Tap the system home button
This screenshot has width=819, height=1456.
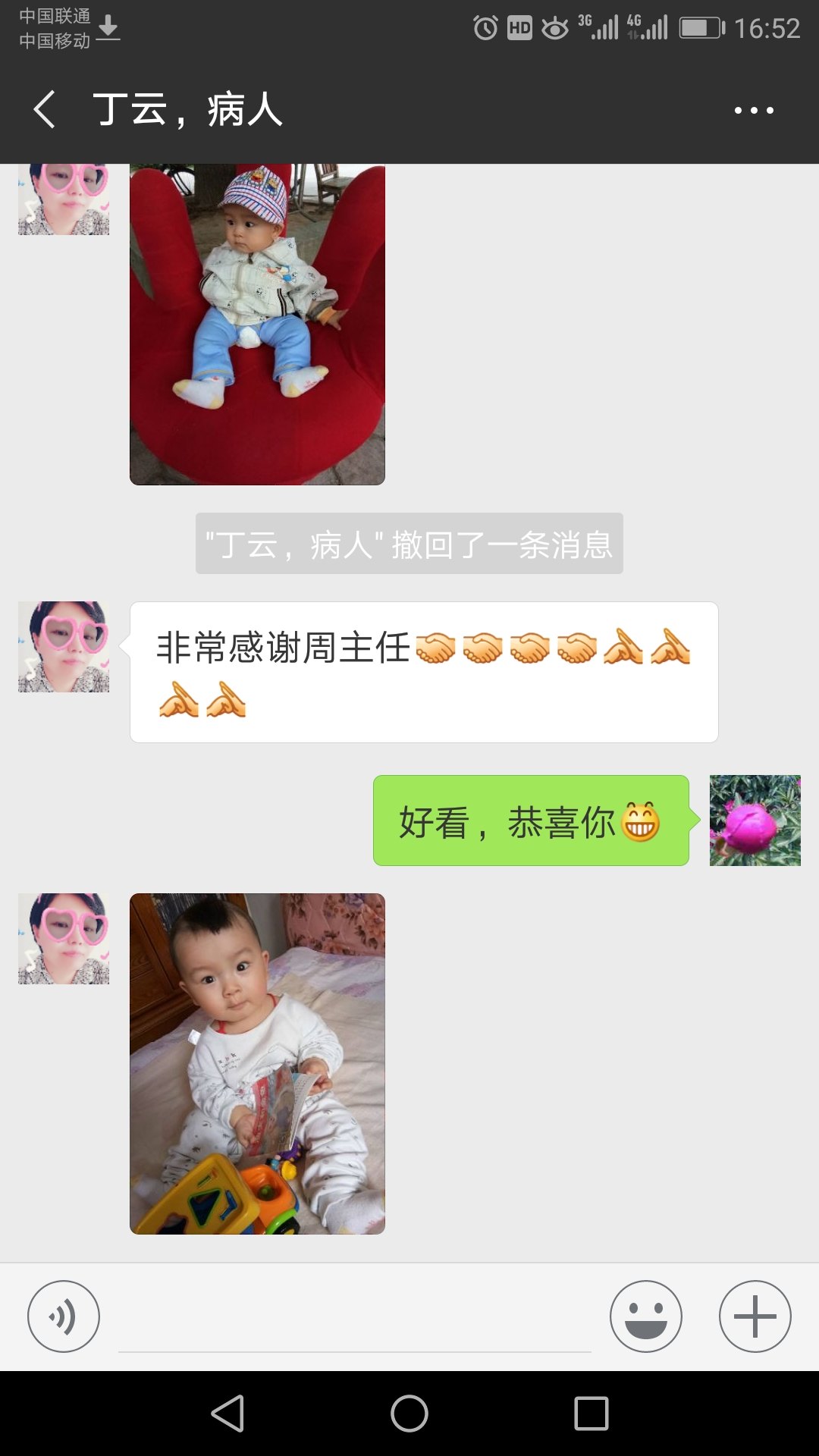[409, 1414]
